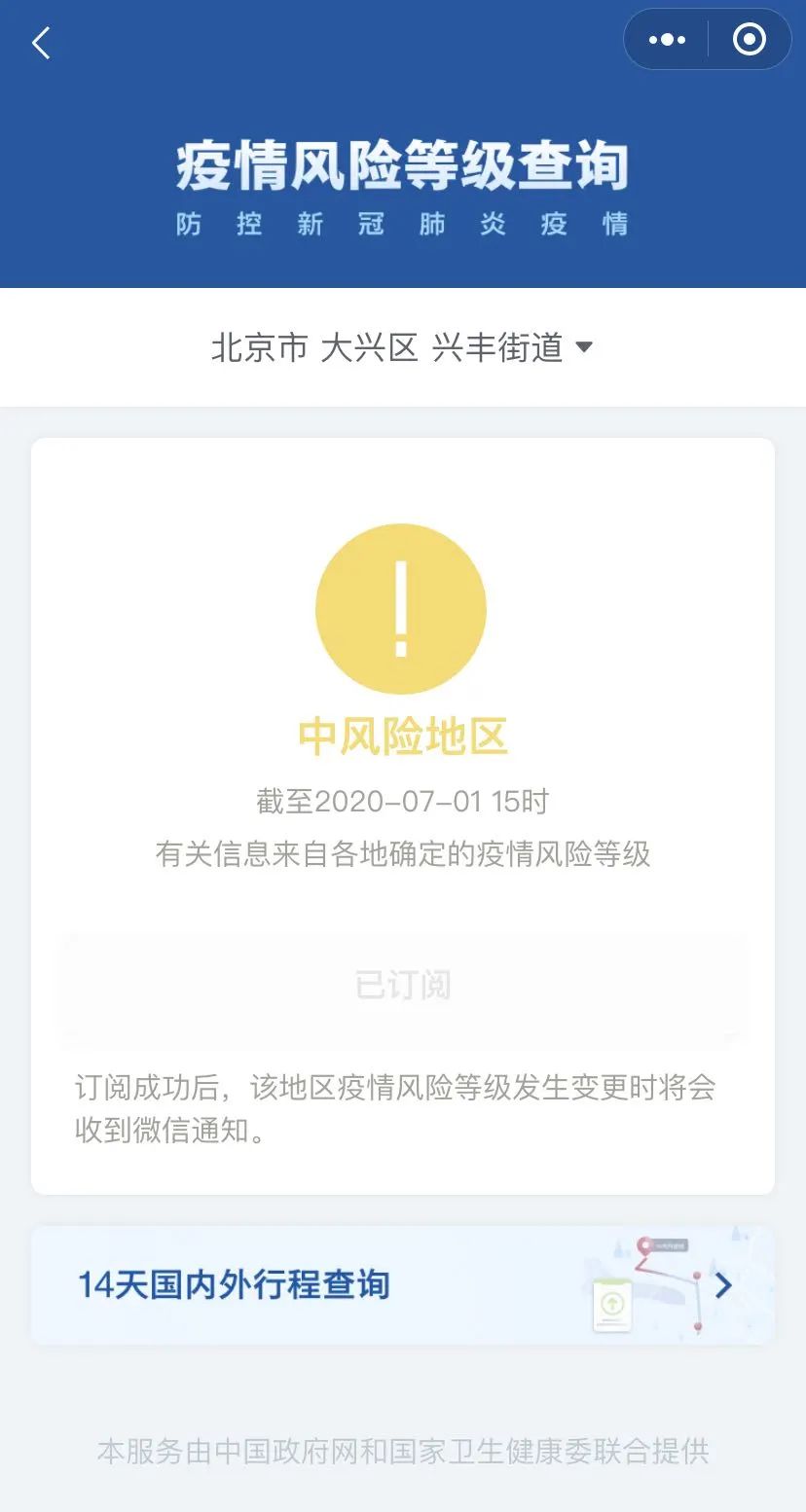Click the date text 截至2020-07-01 15时
This screenshot has width=806, height=1512.
401,801
